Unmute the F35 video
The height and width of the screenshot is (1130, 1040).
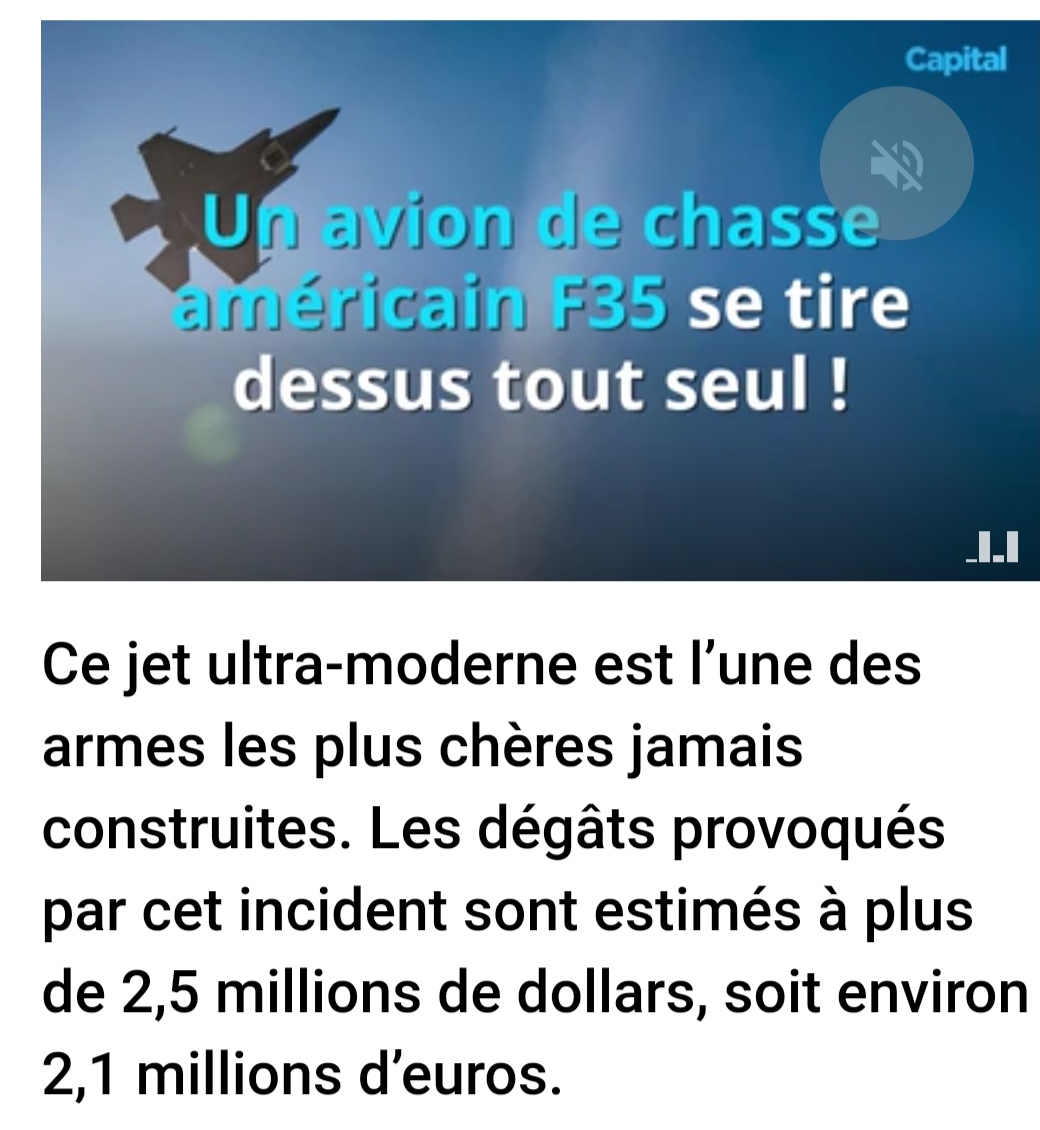point(896,163)
